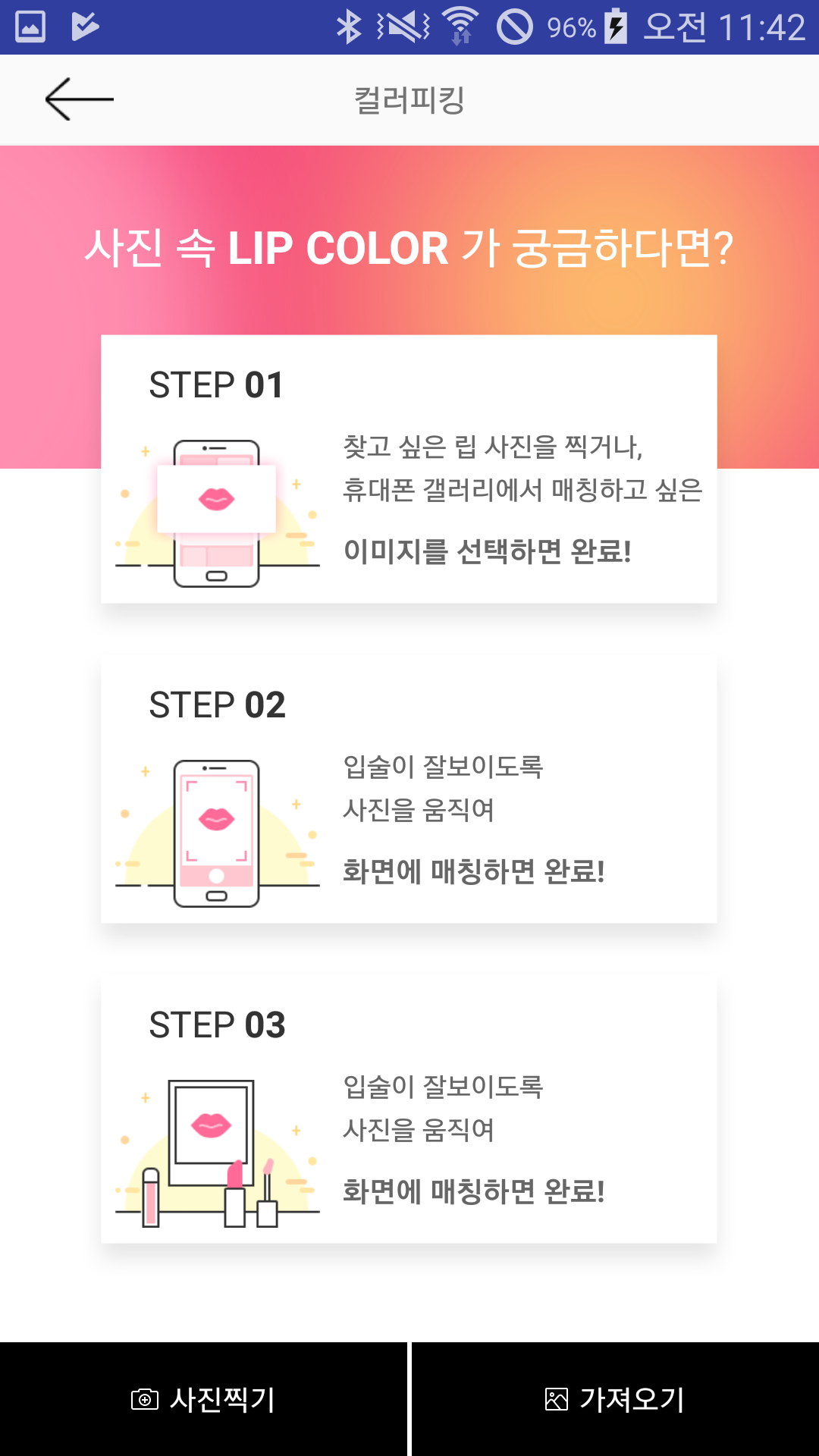
Task: Tap 가져오기 to import from the gallery
Action: [x=615, y=1399]
